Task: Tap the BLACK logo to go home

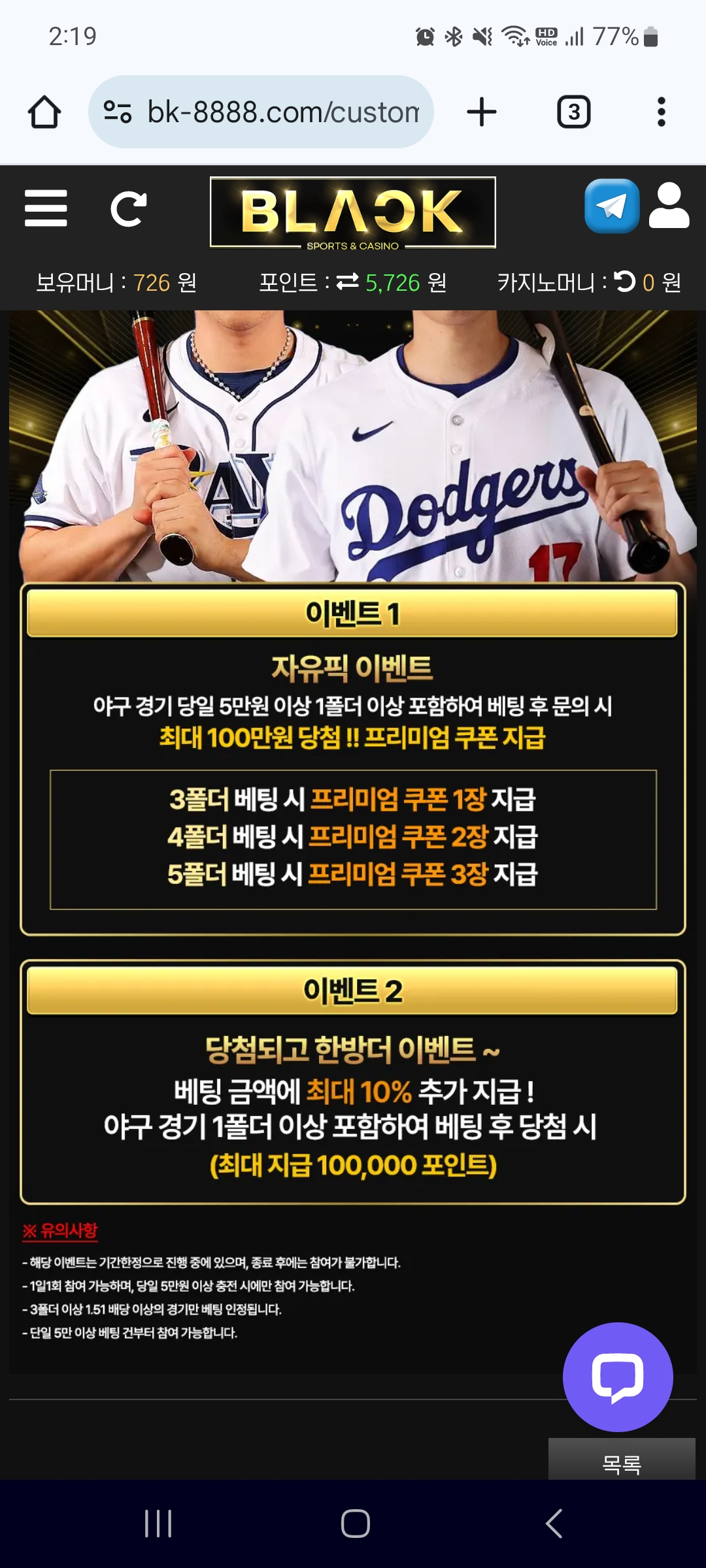Action: click(352, 212)
